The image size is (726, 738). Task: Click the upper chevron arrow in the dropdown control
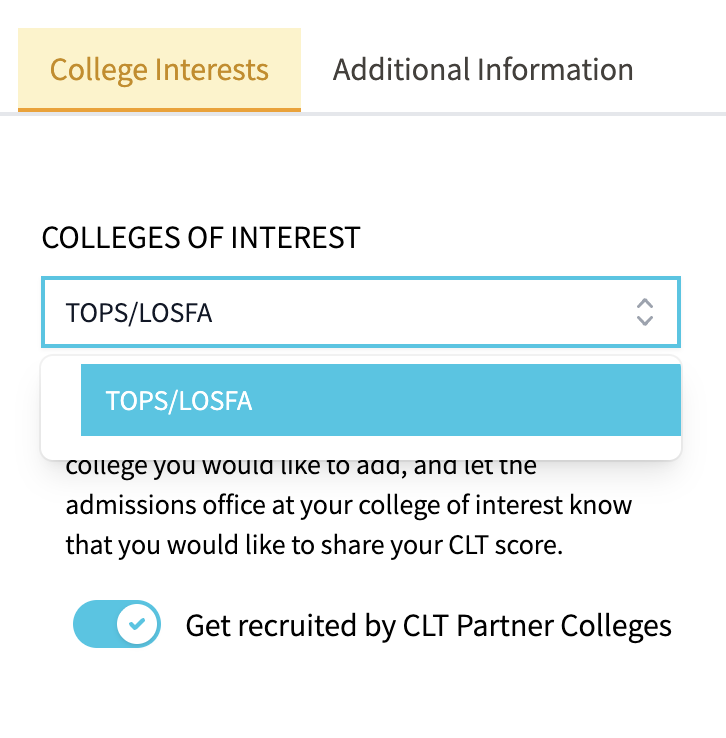coord(646,305)
